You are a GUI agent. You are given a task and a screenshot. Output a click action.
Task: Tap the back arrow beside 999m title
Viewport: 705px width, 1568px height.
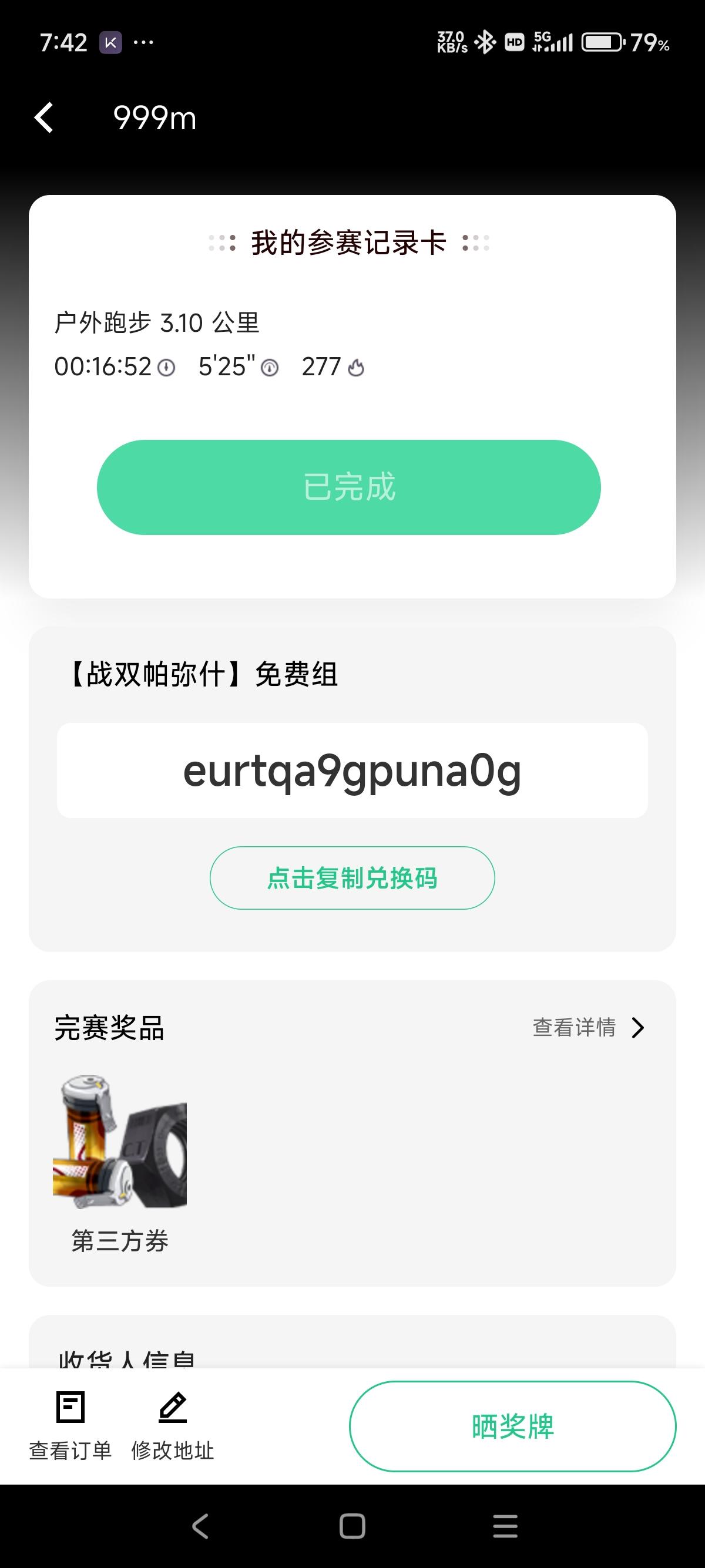pos(44,118)
